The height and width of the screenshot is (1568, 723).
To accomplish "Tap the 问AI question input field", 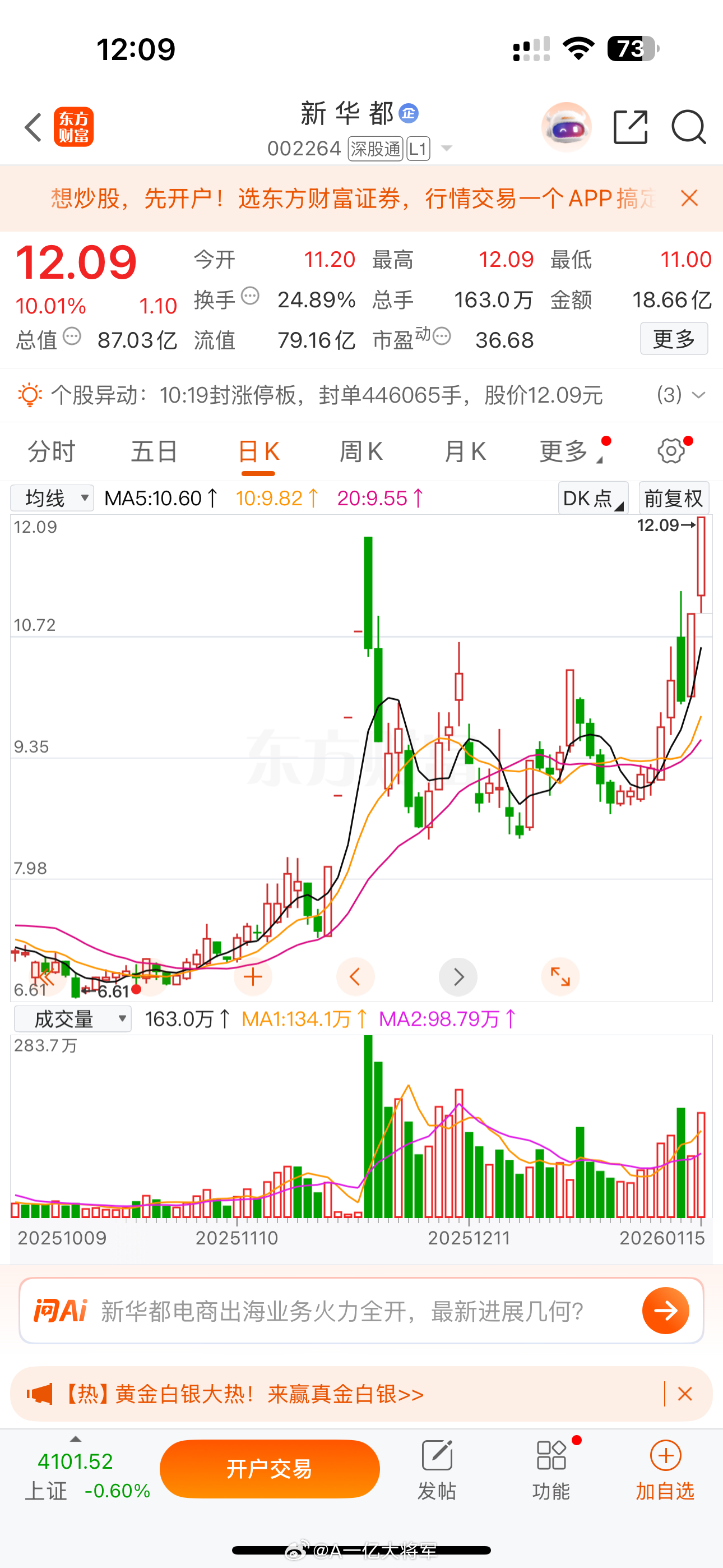I will point(341,1311).
